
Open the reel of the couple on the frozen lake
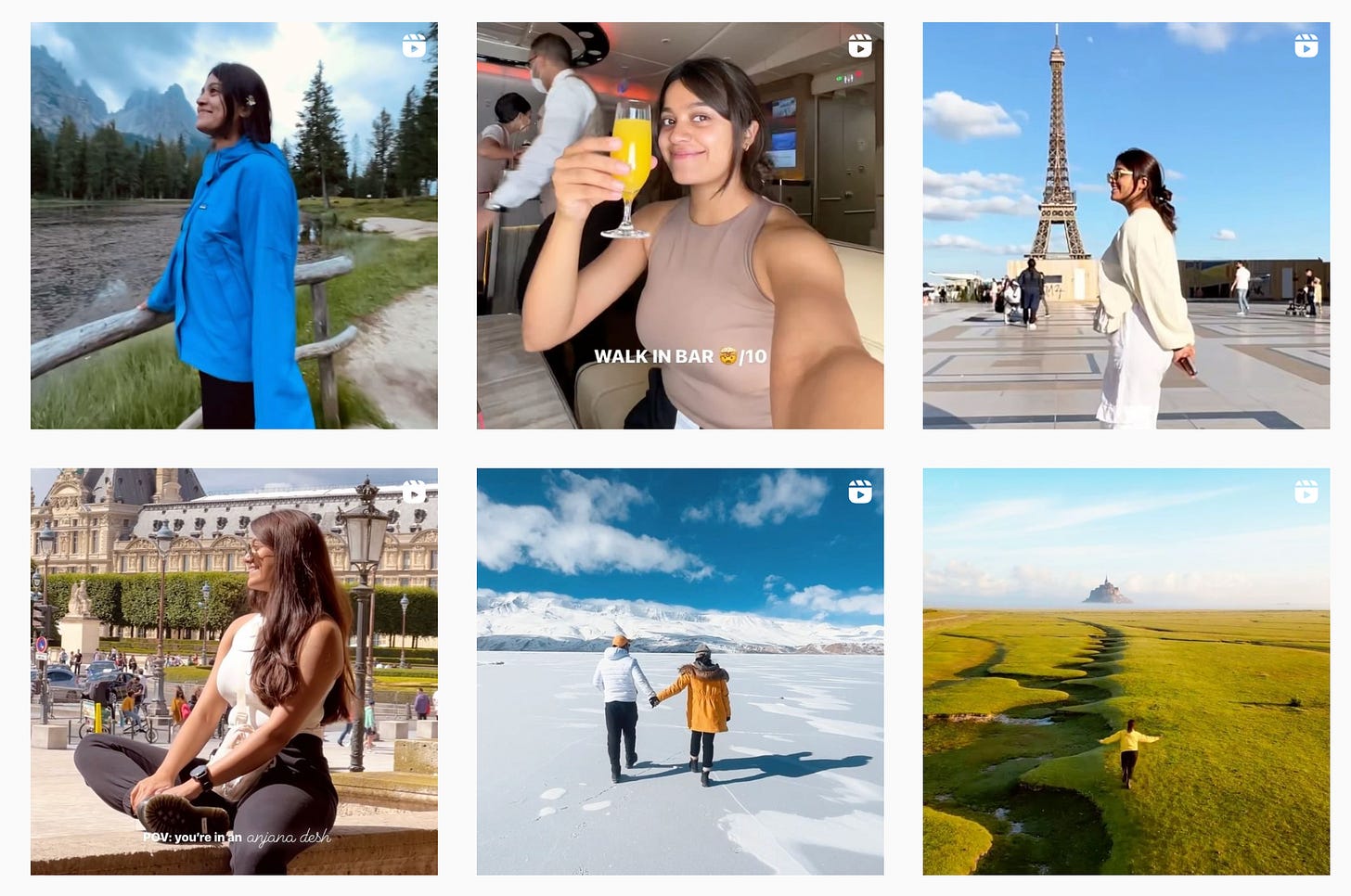(679, 671)
